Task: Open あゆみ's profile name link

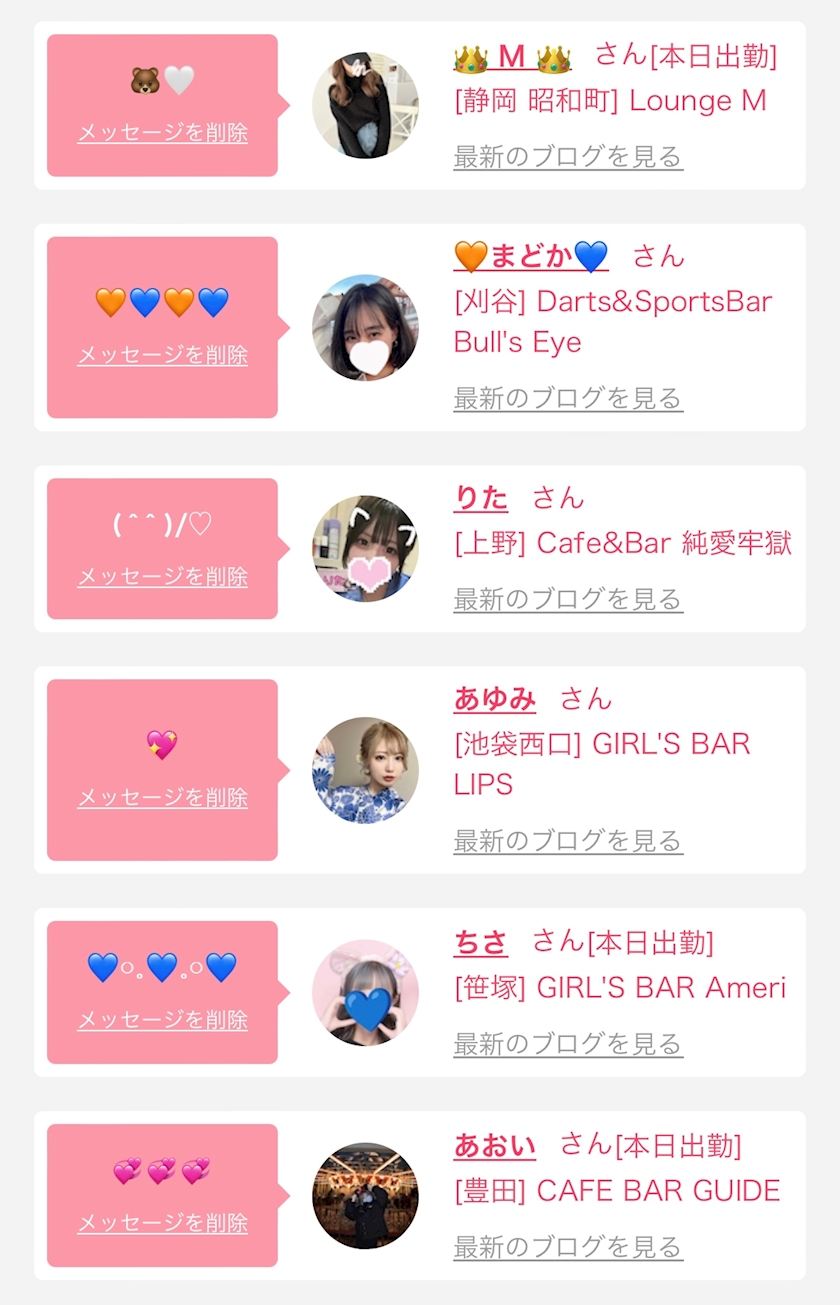Action: [495, 699]
